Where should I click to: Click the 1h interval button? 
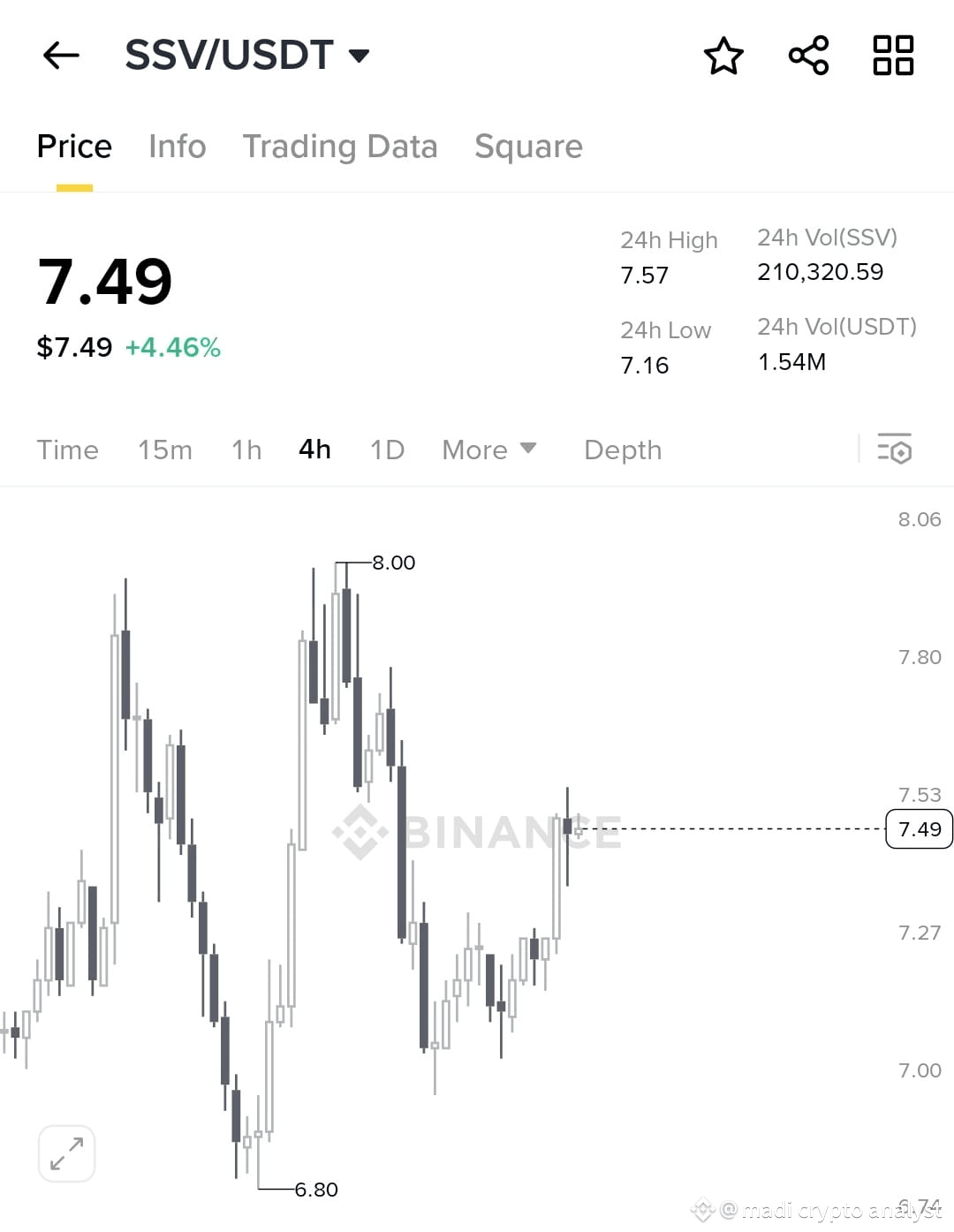(x=246, y=450)
